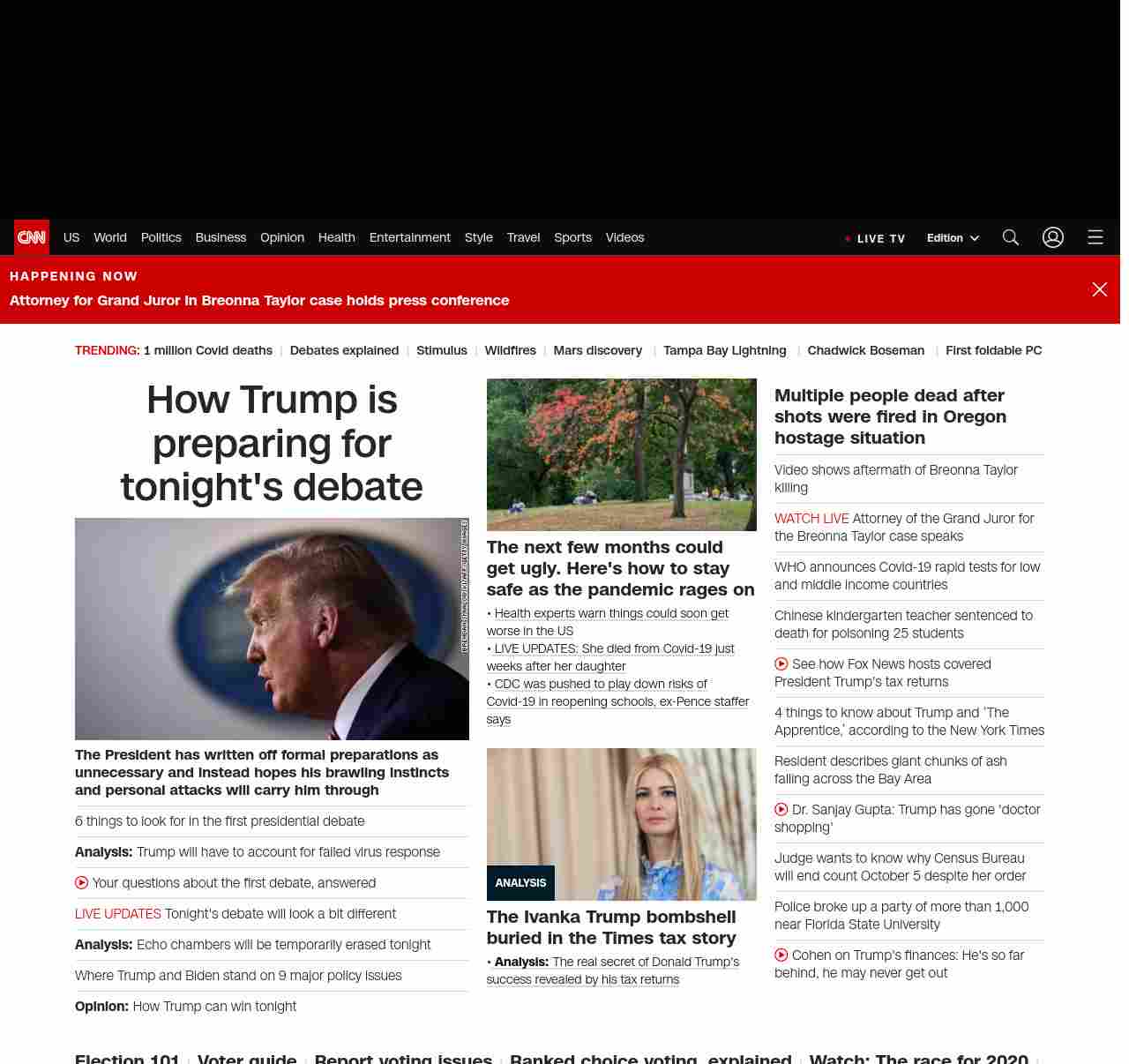Dismiss the Happening Now banner
This screenshot has height=1064, width=1129.
(1099, 289)
